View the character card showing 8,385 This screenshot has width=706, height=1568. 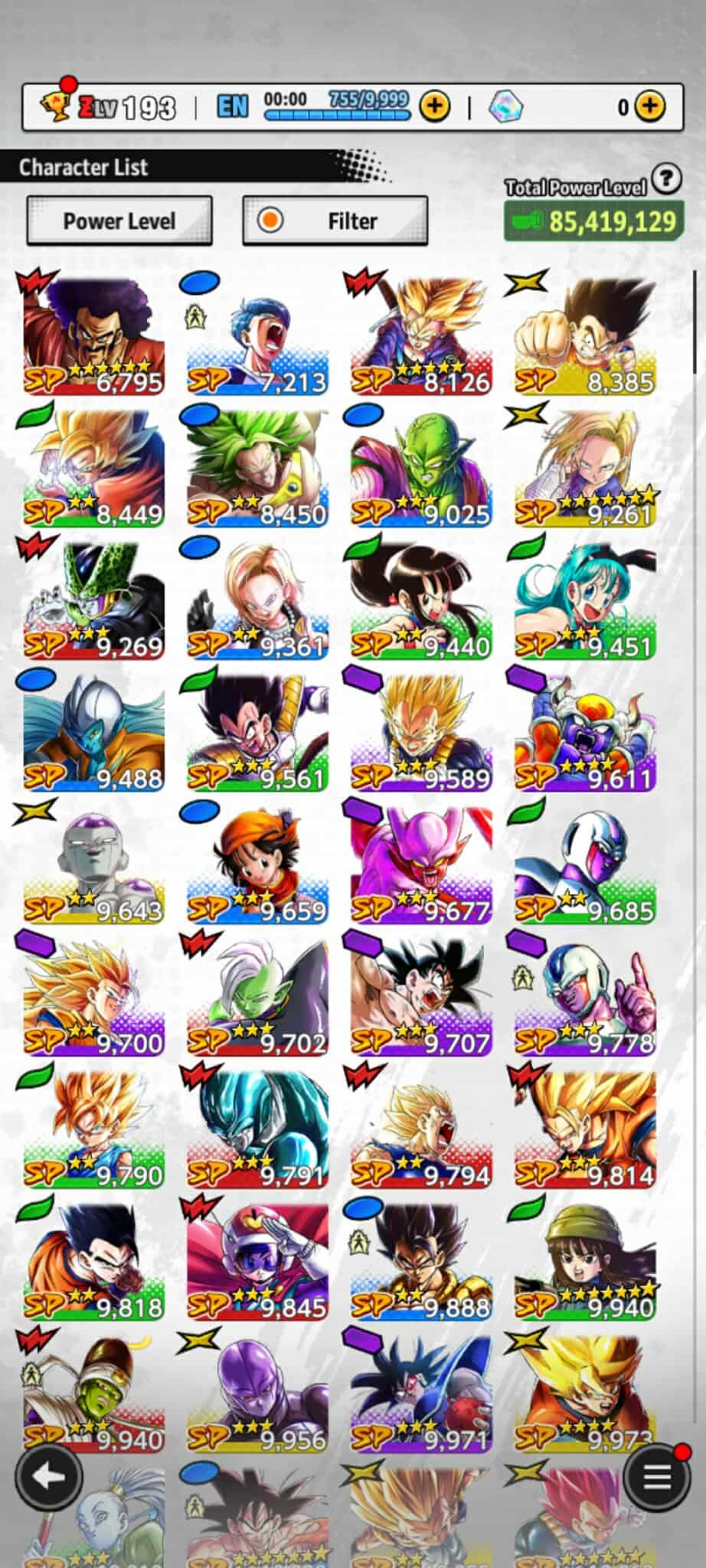pos(585,335)
